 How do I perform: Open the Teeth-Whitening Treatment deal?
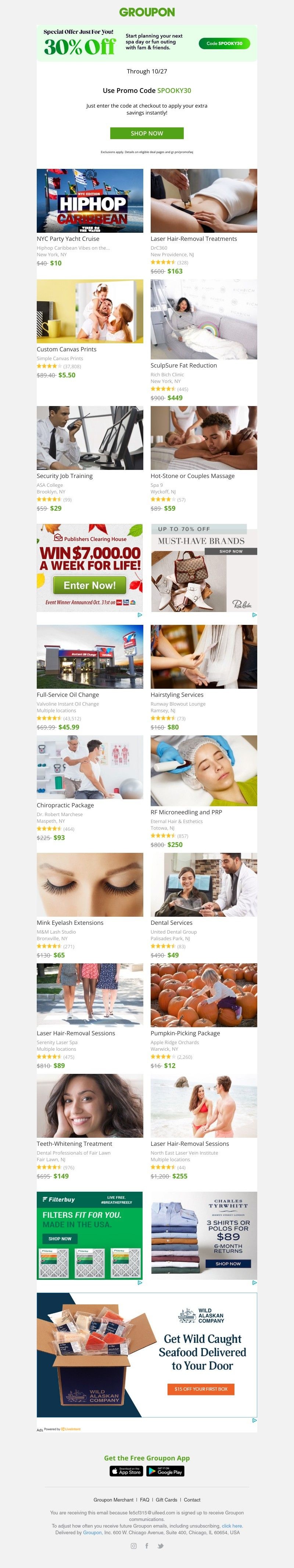[89, 1105]
